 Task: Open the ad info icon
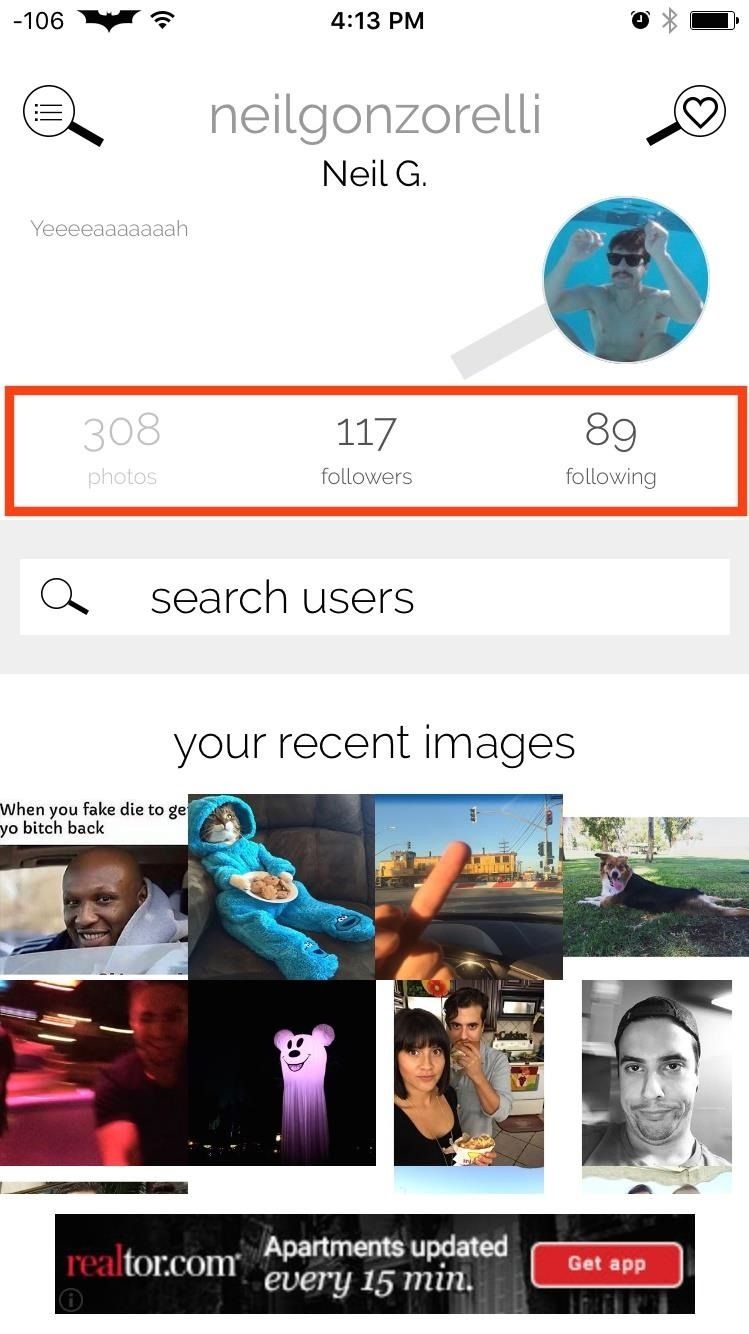[x=72, y=1300]
